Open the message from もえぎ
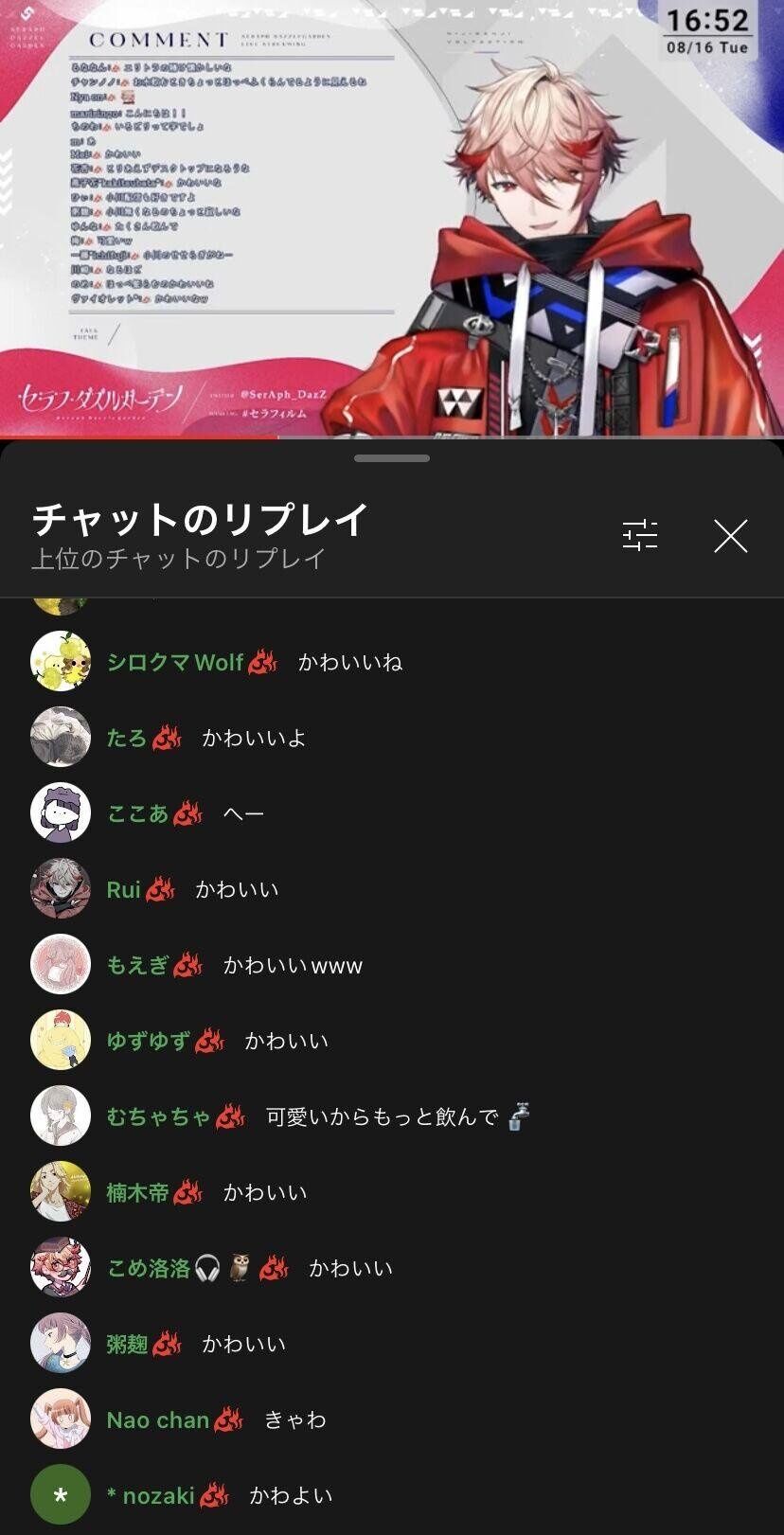The image size is (784, 1535). [392, 965]
